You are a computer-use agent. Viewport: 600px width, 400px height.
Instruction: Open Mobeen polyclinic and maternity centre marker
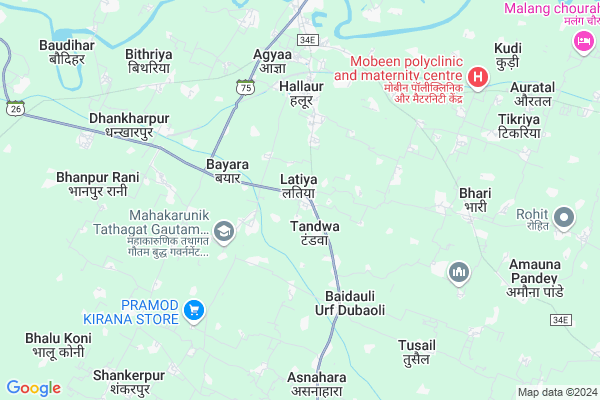coord(478,75)
